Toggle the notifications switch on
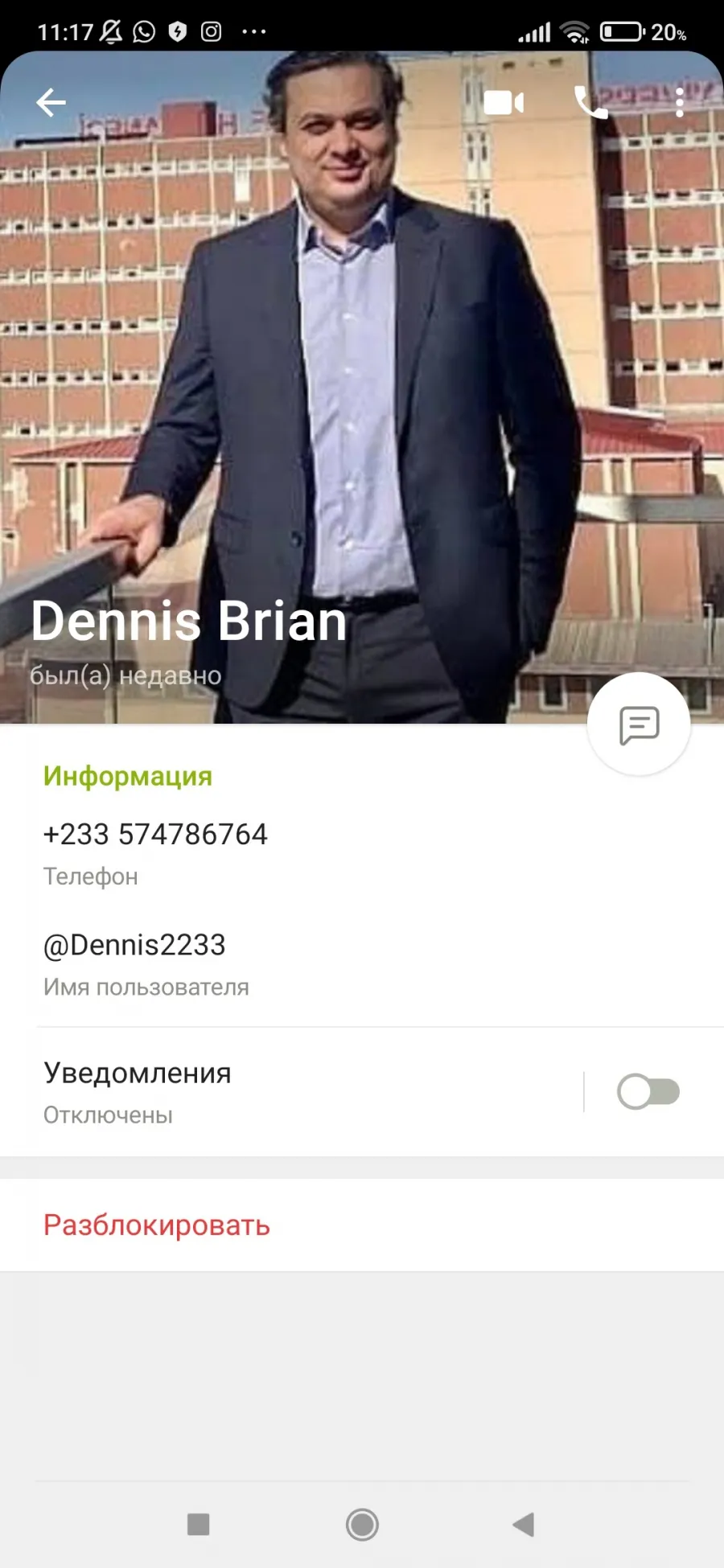724x1568 pixels. 648,1092
